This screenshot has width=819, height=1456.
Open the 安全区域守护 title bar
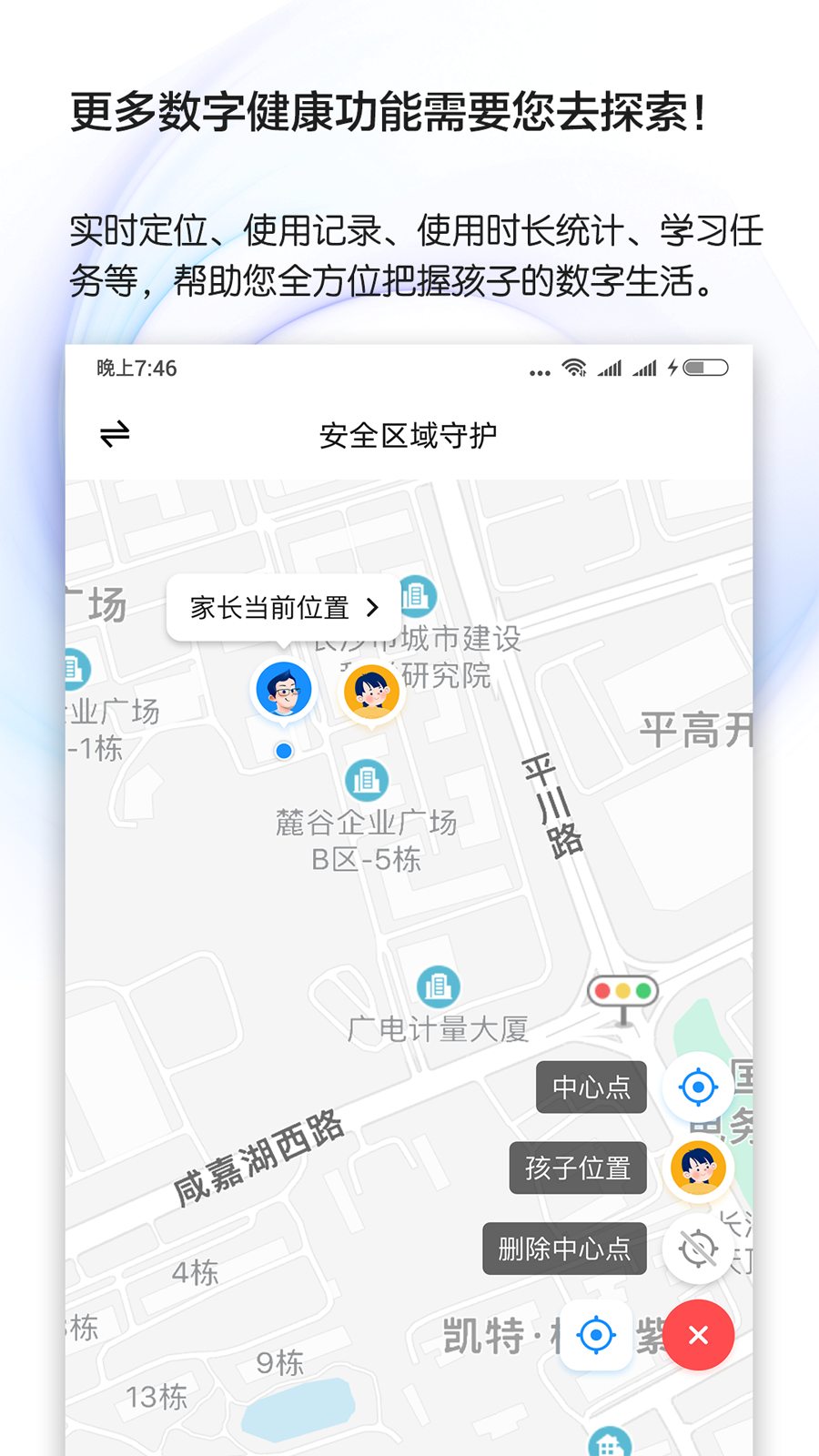[x=409, y=434]
